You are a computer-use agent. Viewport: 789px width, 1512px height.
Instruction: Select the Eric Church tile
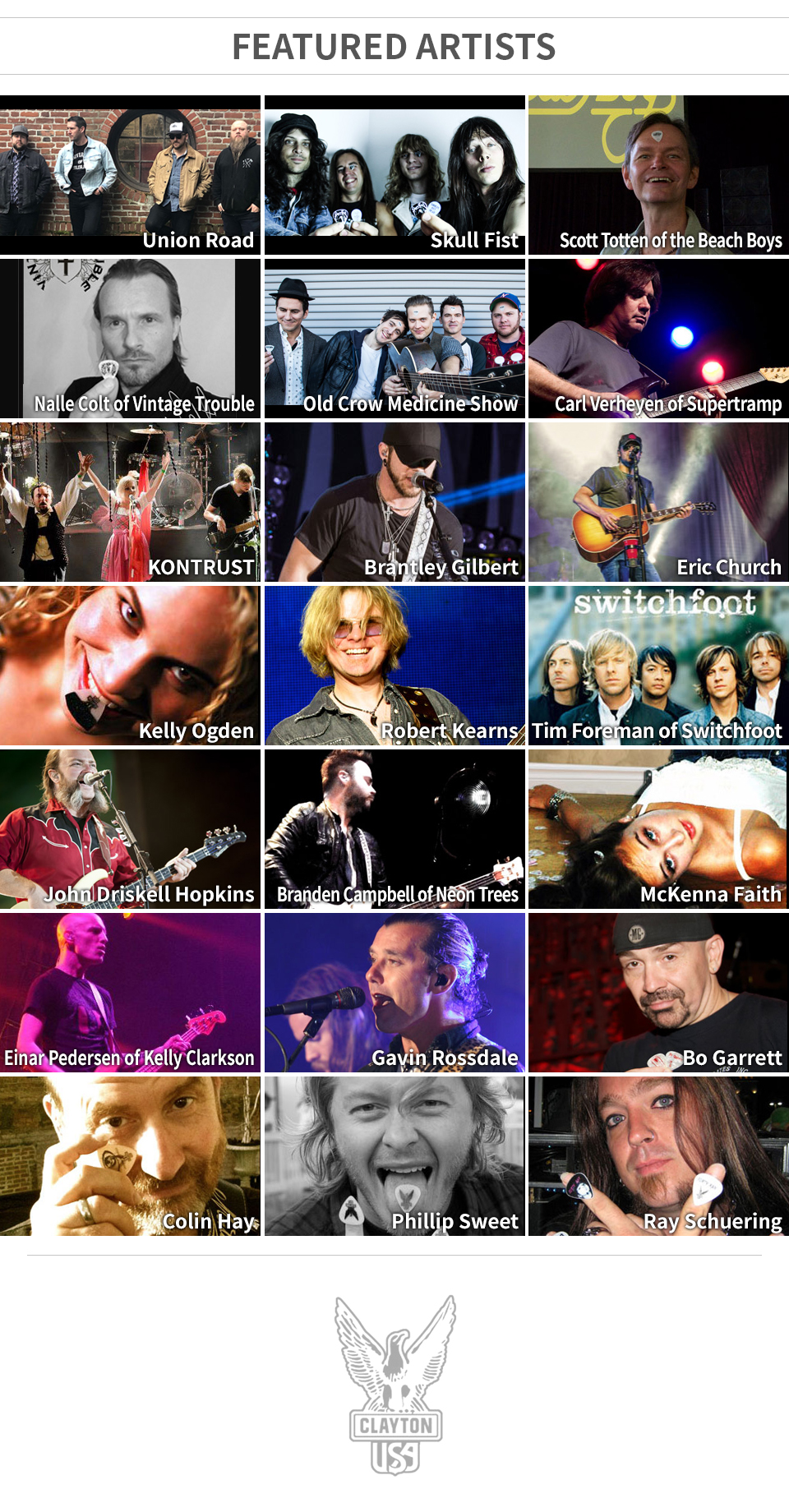pyautogui.click(x=659, y=502)
